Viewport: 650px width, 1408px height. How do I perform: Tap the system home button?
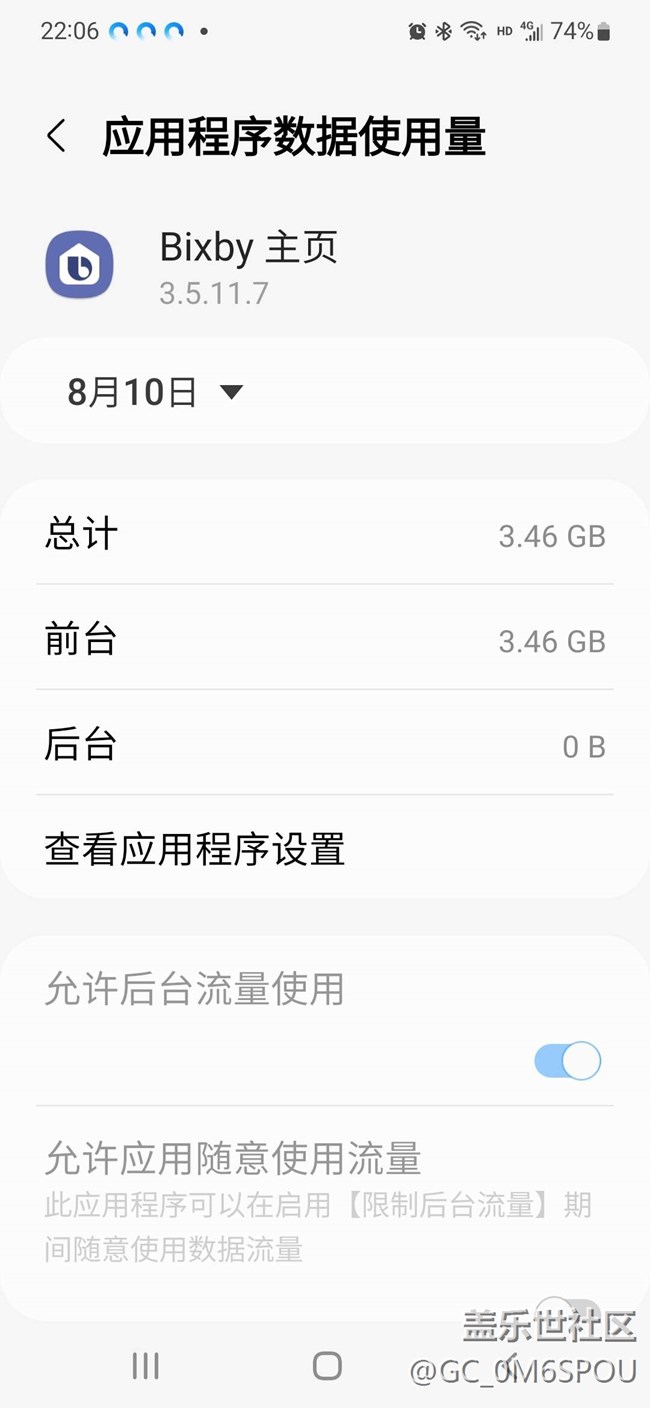tap(327, 1366)
